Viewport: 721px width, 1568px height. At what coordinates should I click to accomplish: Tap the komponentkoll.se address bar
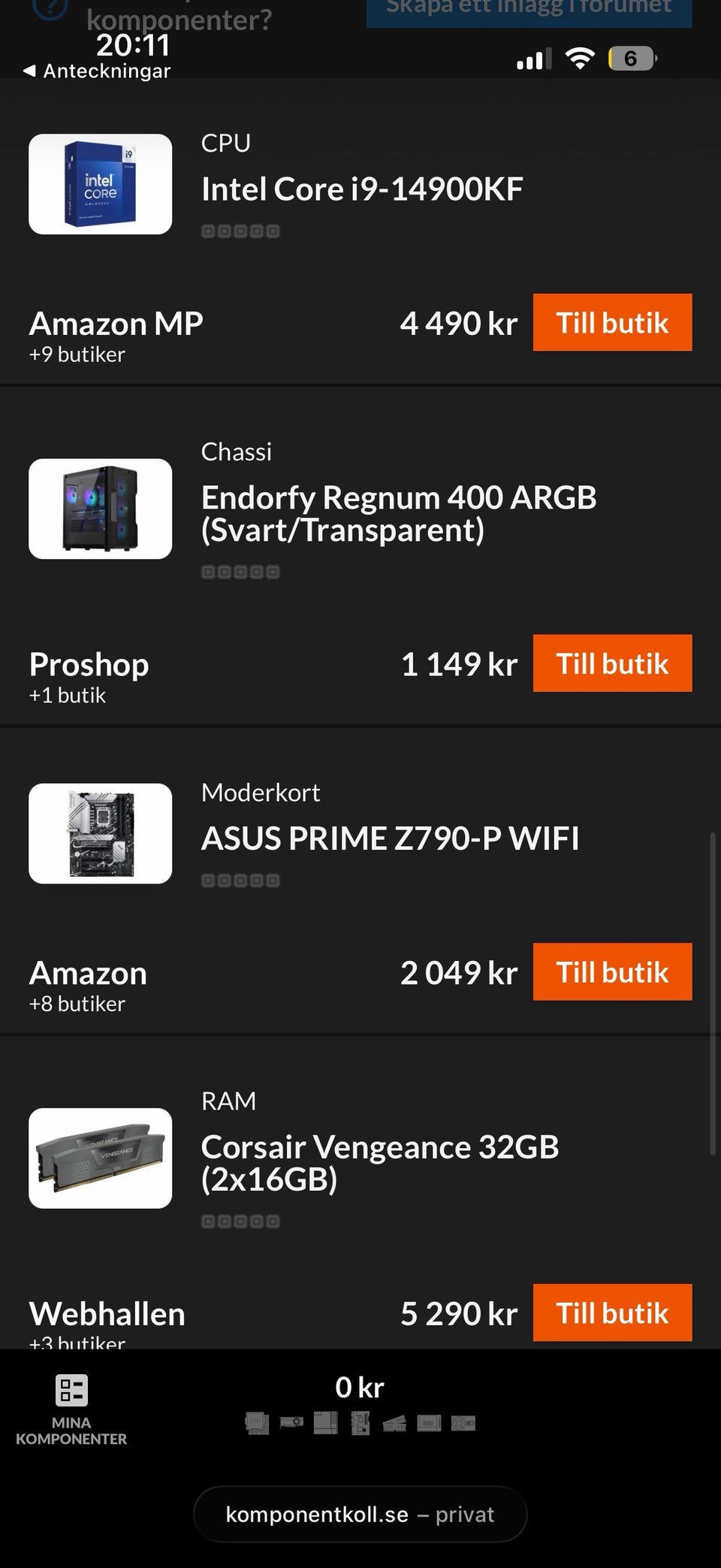point(360,1514)
